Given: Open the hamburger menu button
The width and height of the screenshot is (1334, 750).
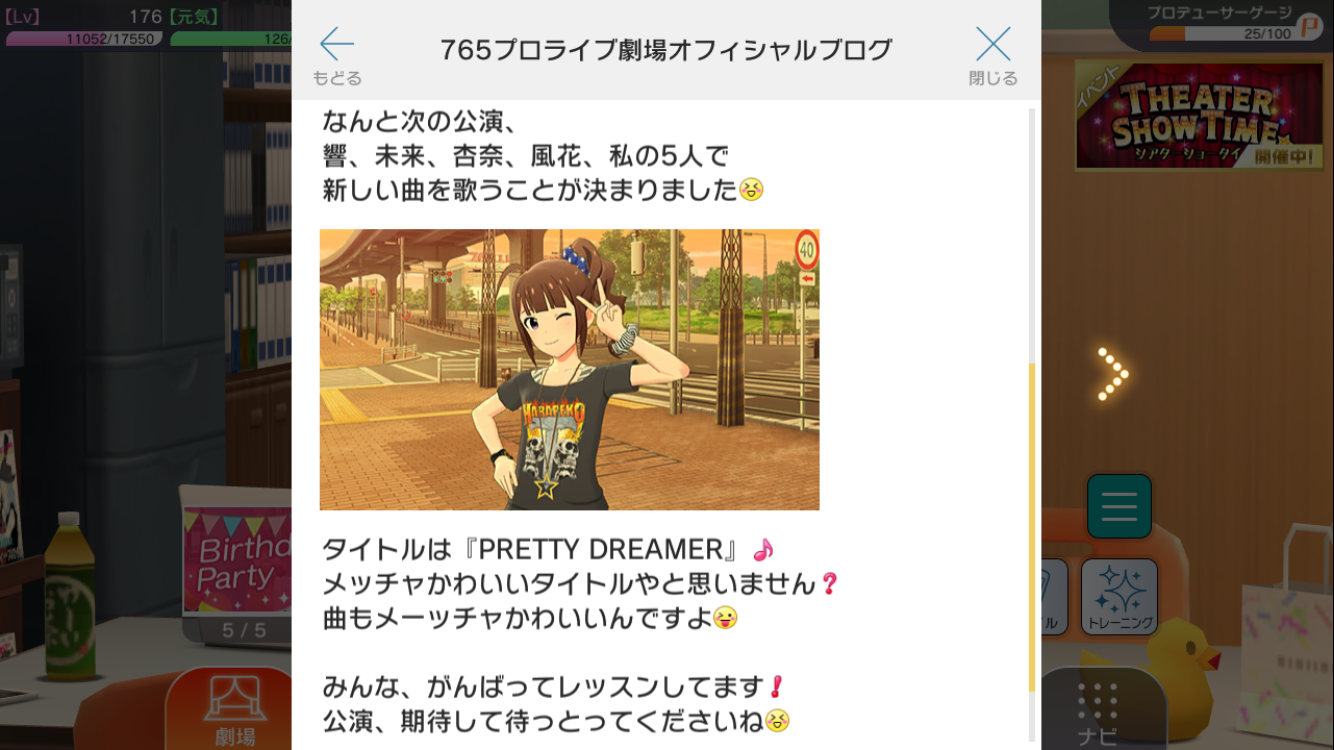Looking at the screenshot, I should click(x=1118, y=506).
